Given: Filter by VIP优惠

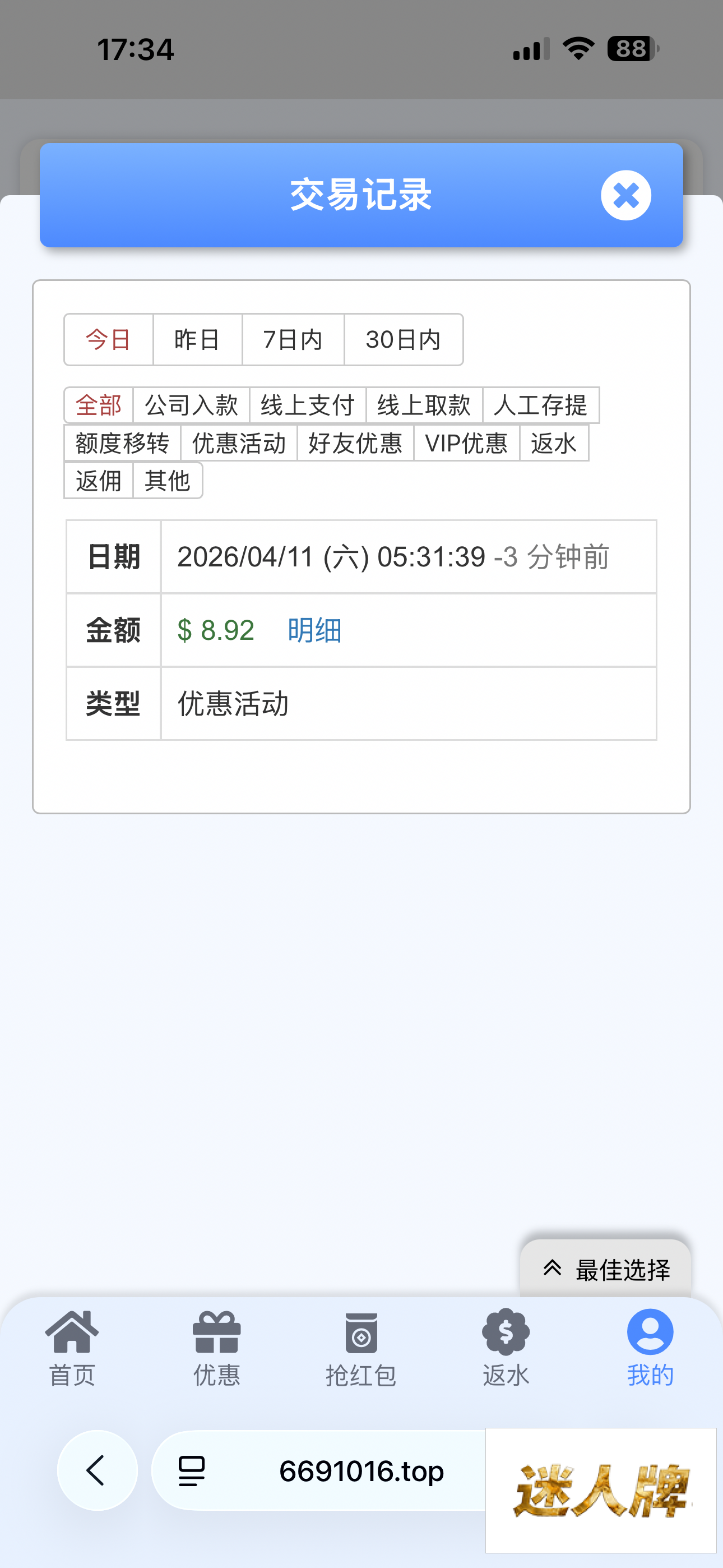Looking at the screenshot, I should click(x=466, y=443).
